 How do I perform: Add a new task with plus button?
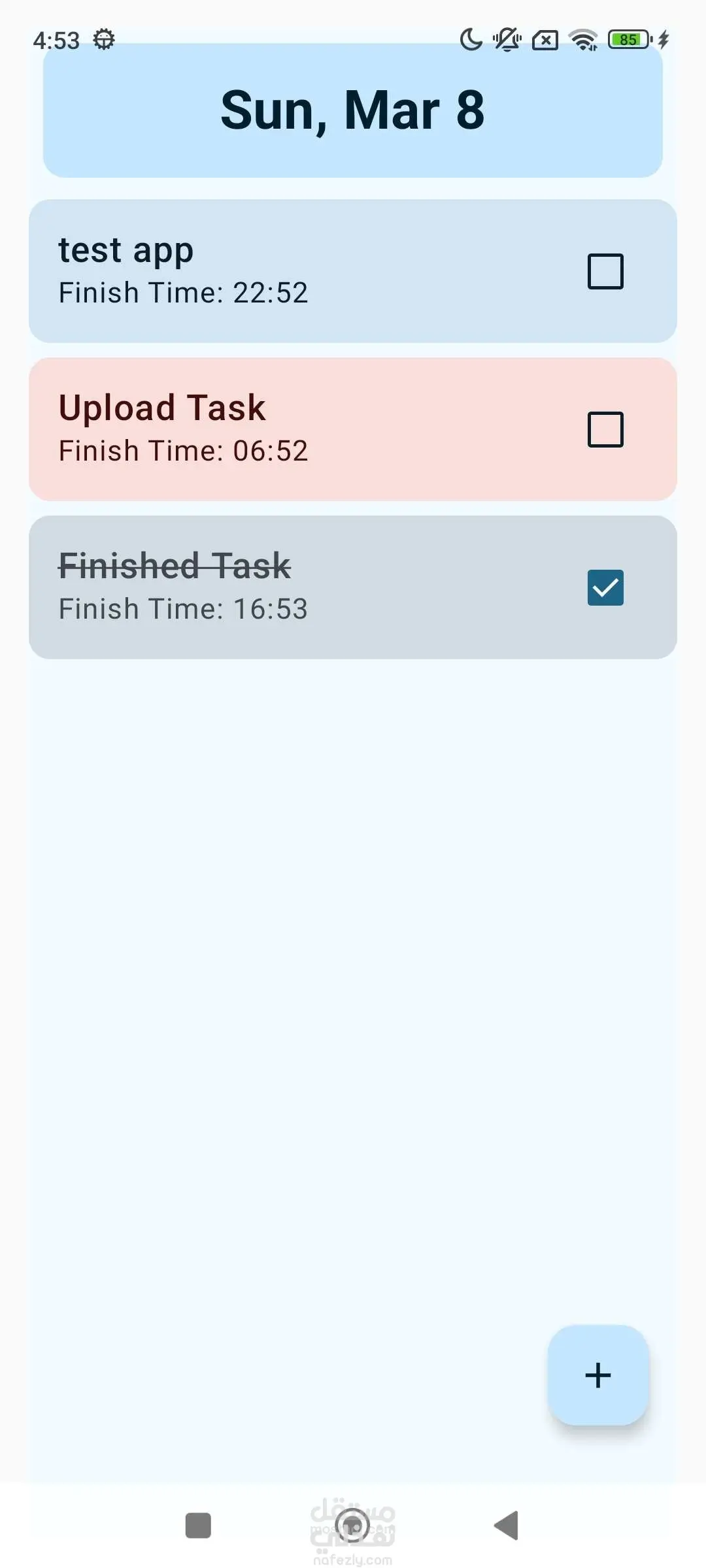pyautogui.click(x=597, y=1375)
